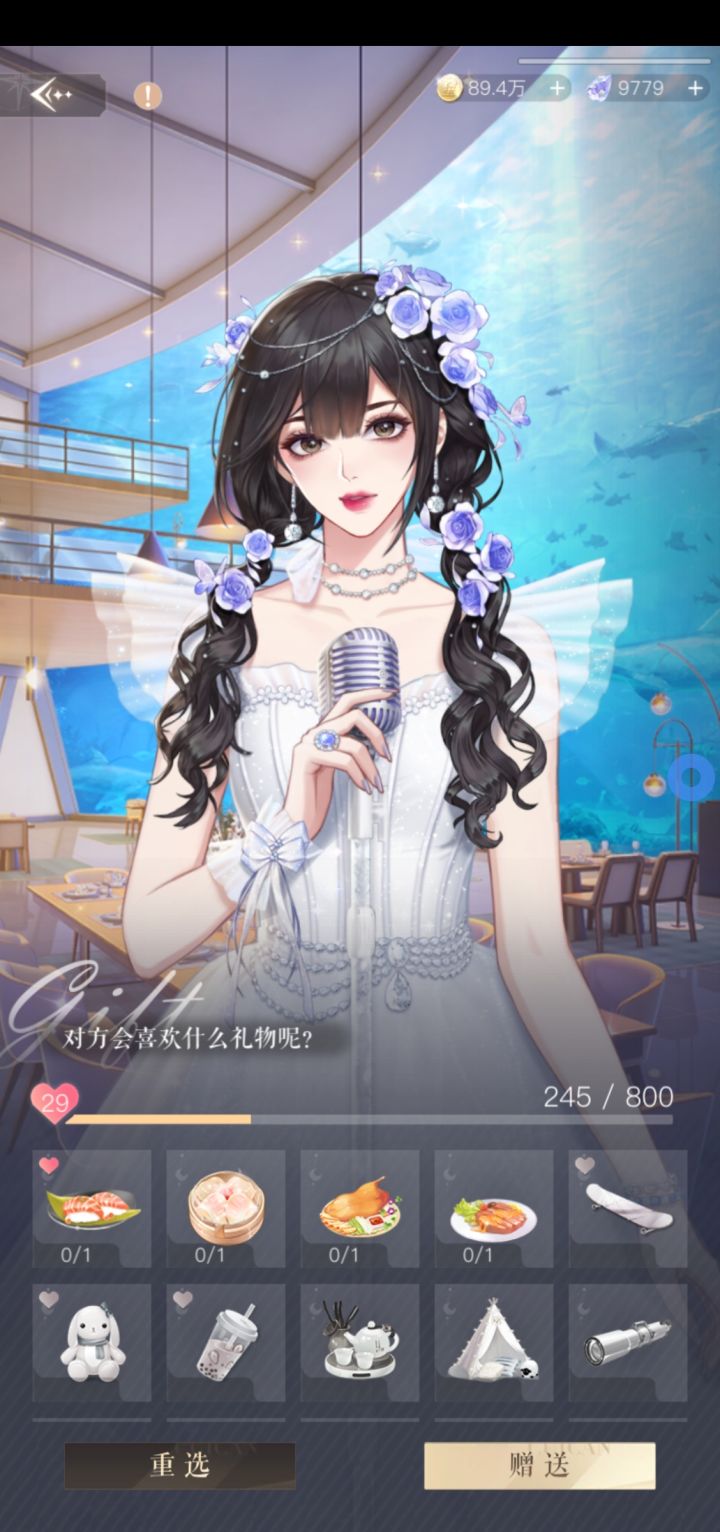Add diamonds with the plus button
The image size is (720, 1532).
tap(695, 88)
